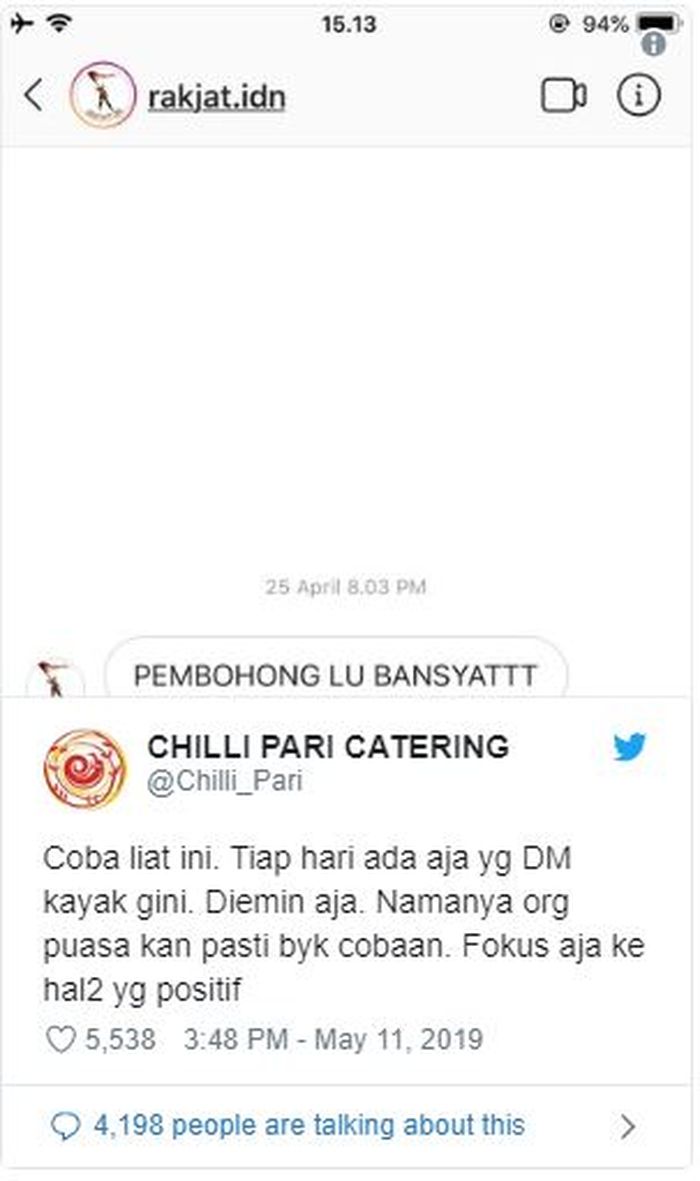The height and width of the screenshot is (1181, 700).
Task: Open the small blue info icon on the image
Action: [x=653, y=44]
